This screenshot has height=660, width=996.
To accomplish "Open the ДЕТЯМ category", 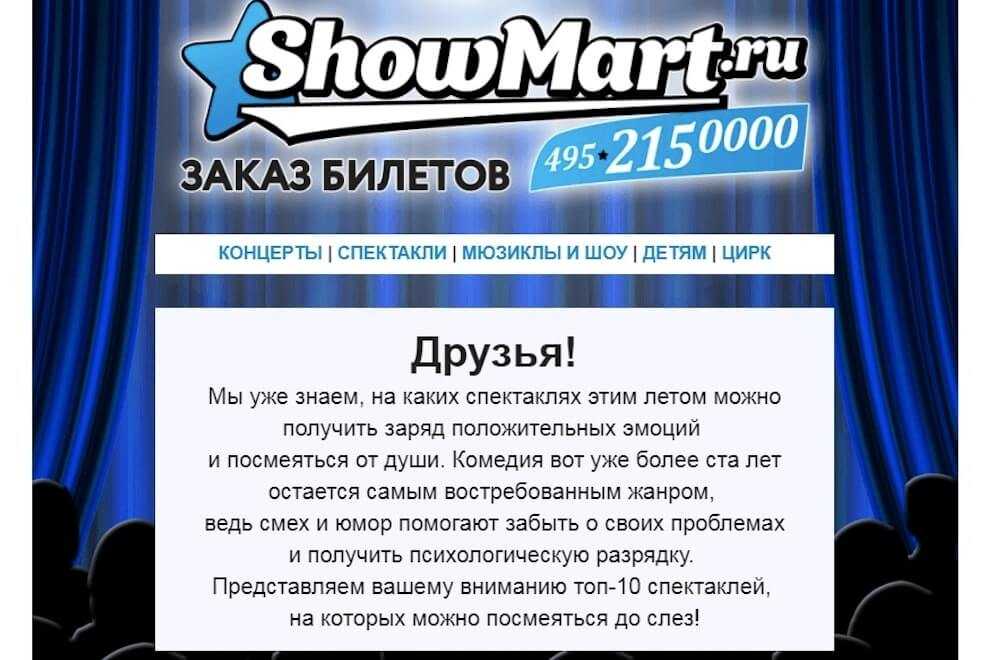I will (x=674, y=253).
